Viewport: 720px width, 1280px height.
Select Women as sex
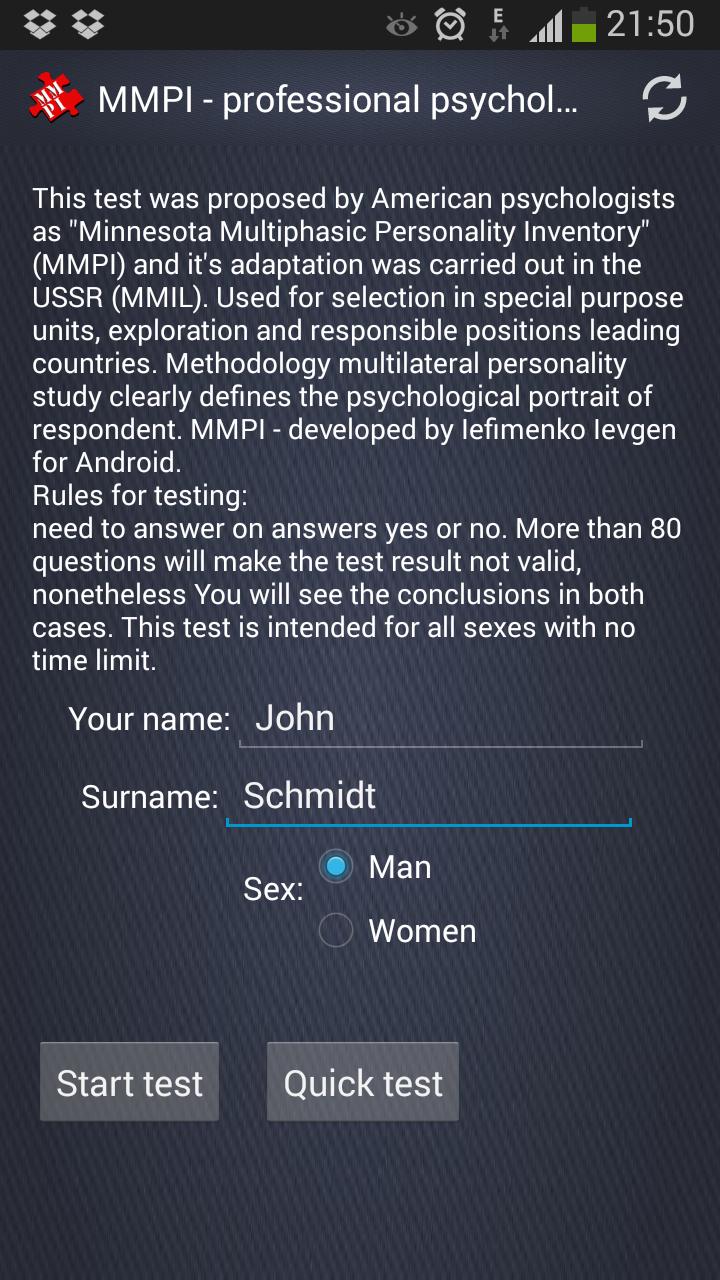pos(336,931)
